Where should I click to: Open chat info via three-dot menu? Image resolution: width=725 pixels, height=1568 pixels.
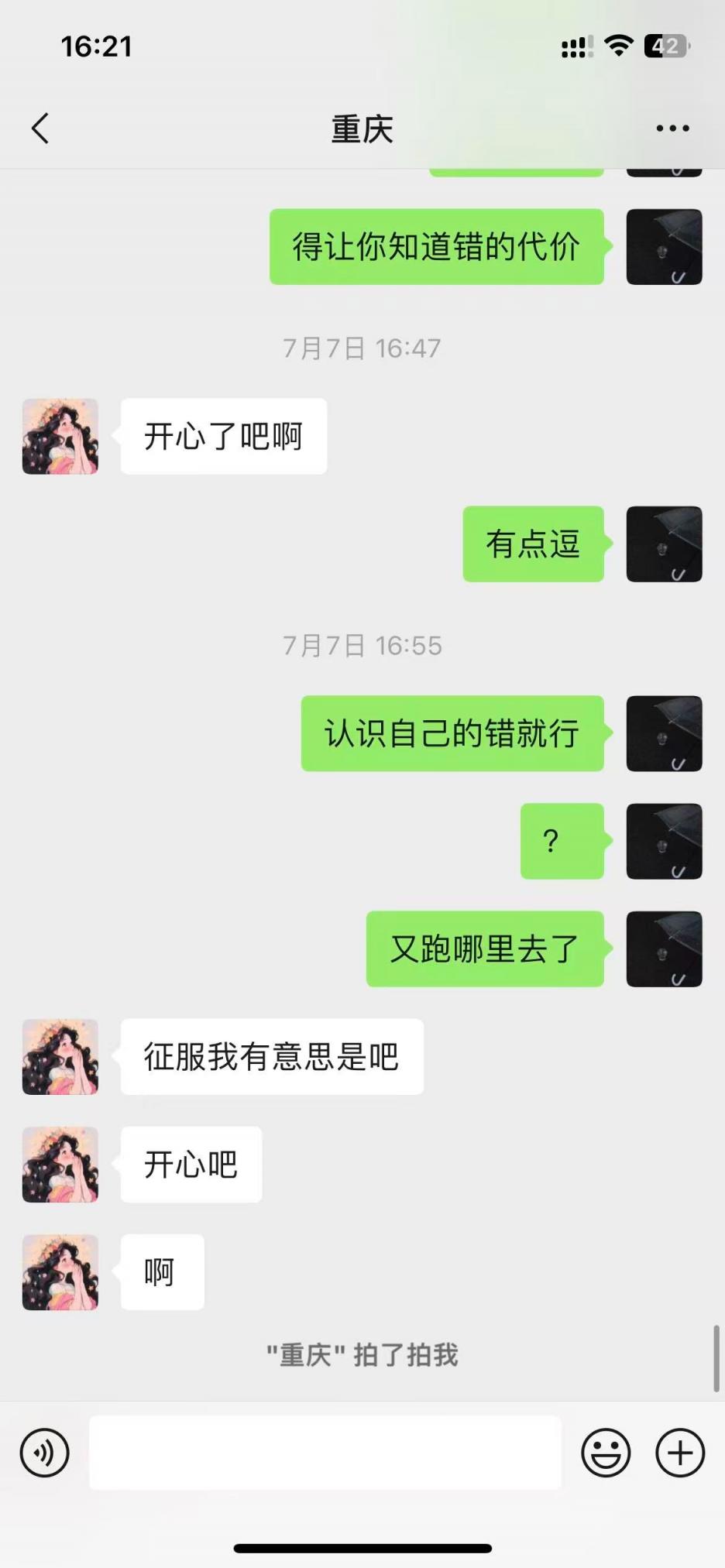[x=672, y=129]
